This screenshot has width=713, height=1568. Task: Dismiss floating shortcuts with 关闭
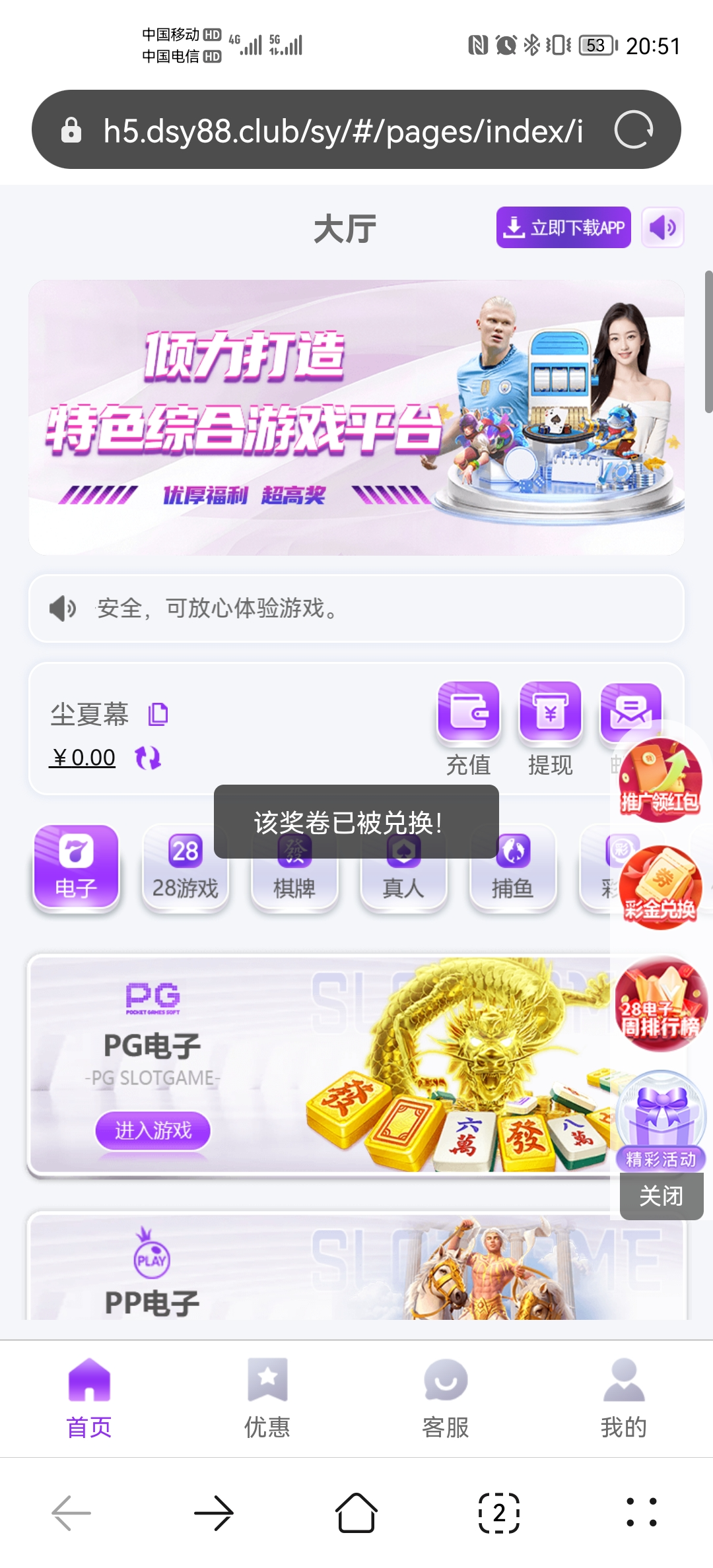pos(661,1196)
